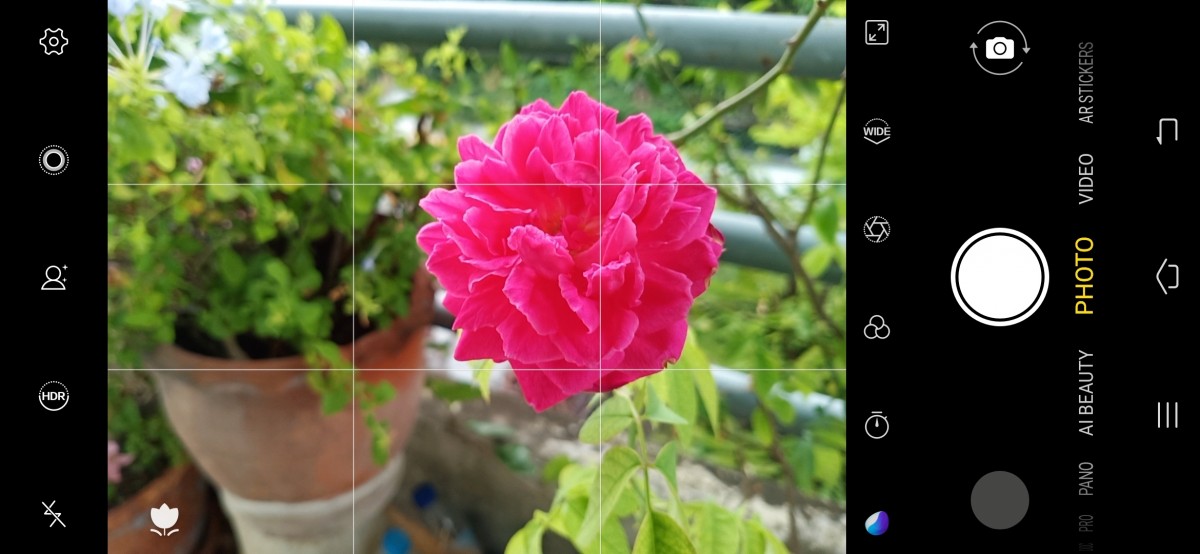
Task: Toggle the live photo circle icon
Action: pyautogui.click(x=53, y=160)
